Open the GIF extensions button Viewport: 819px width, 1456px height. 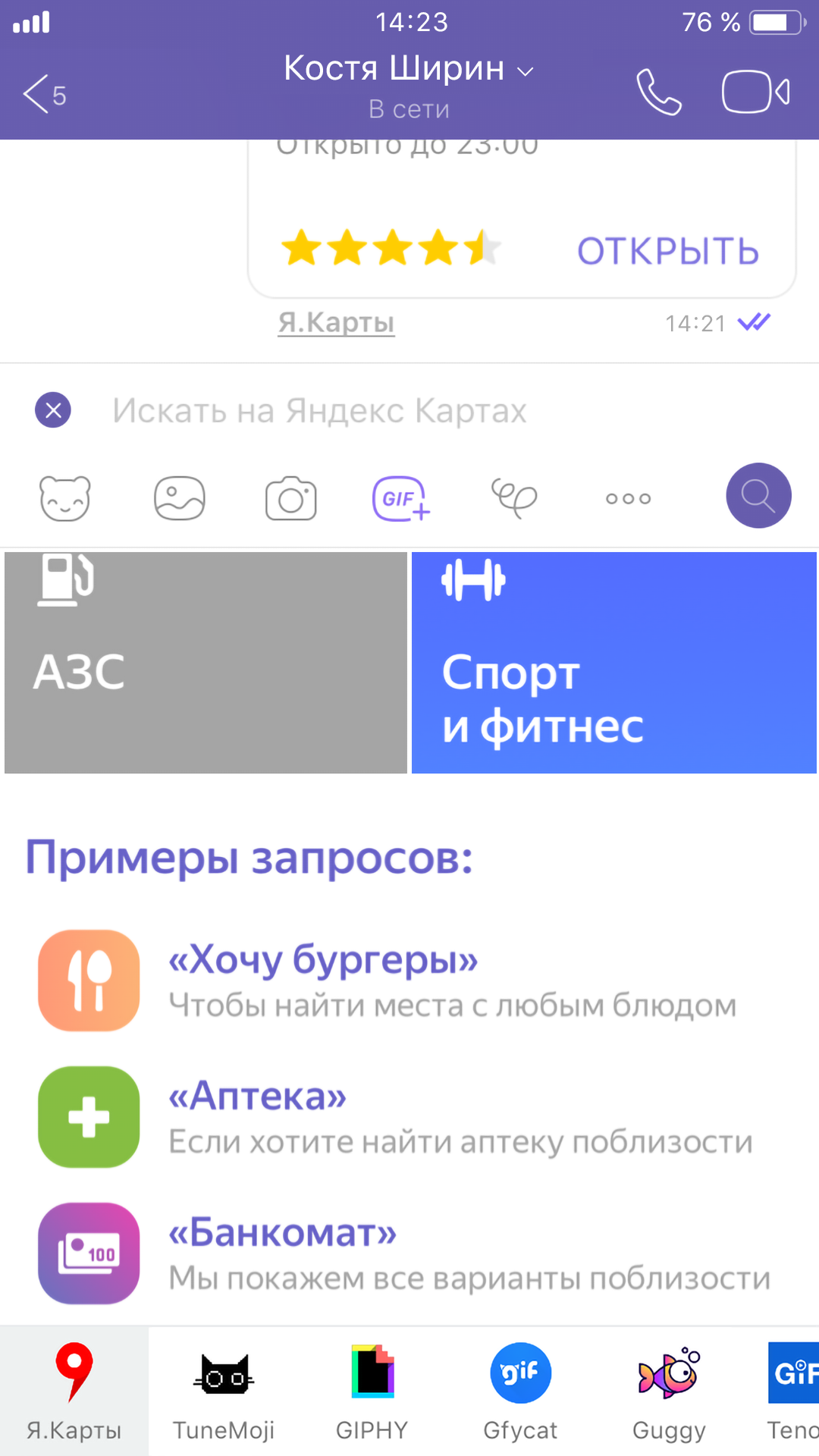(401, 499)
